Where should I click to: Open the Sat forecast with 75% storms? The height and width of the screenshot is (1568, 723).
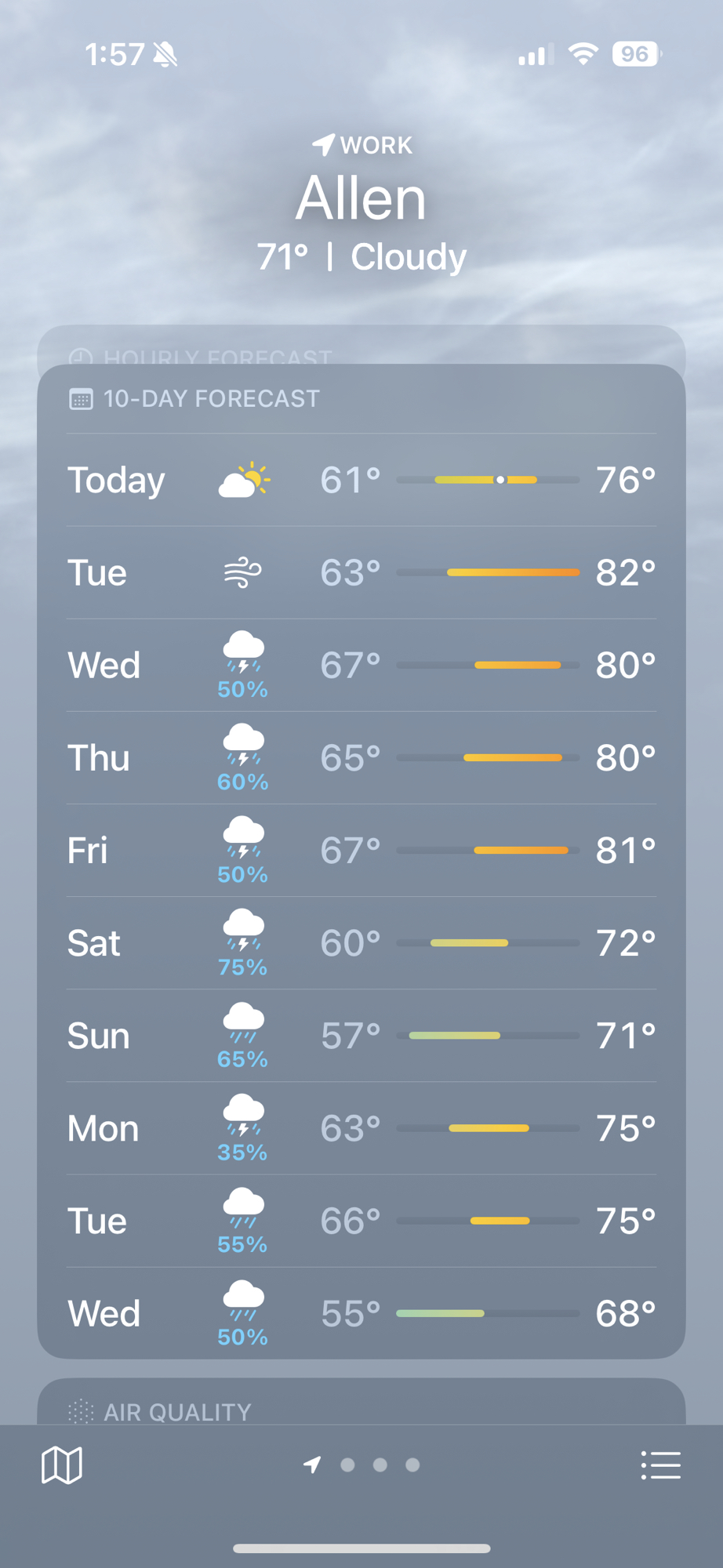(x=361, y=942)
